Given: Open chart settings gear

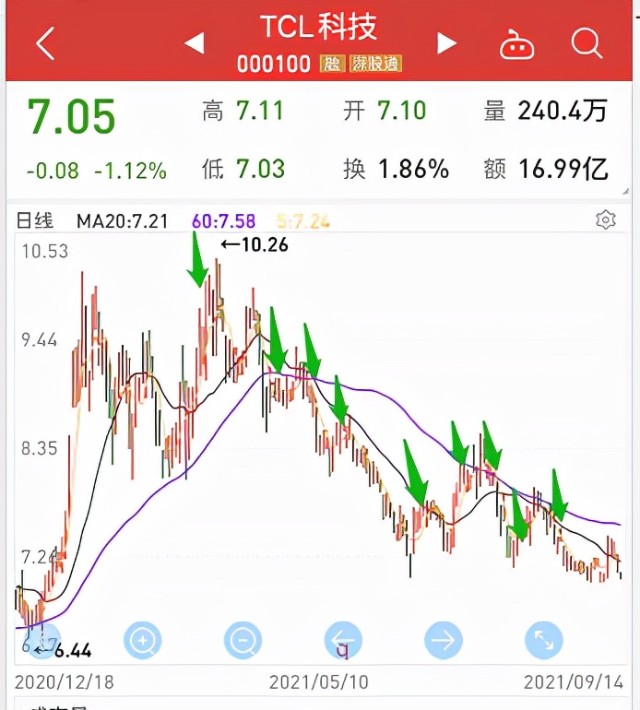Looking at the screenshot, I should coord(605,220).
